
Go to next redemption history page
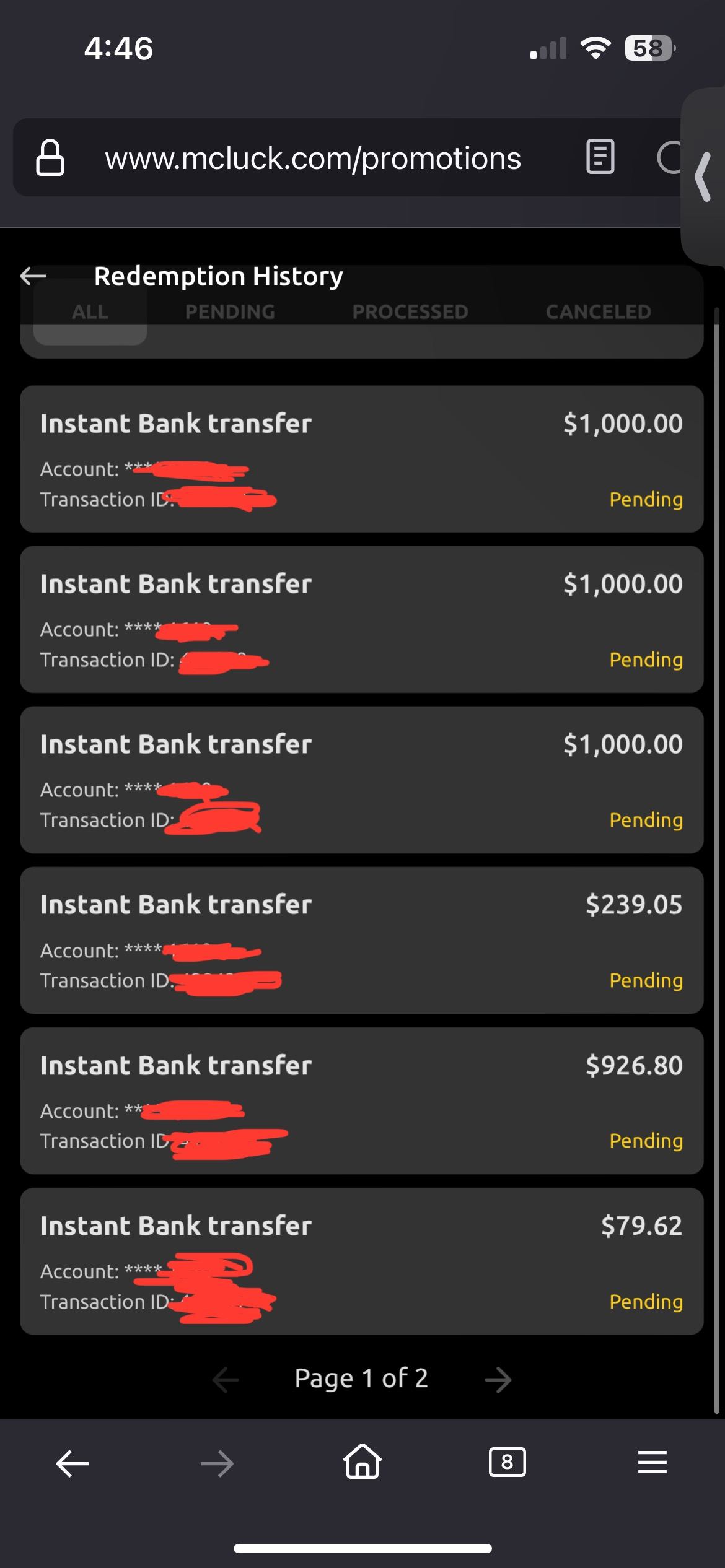pyautogui.click(x=498, y=1379)
